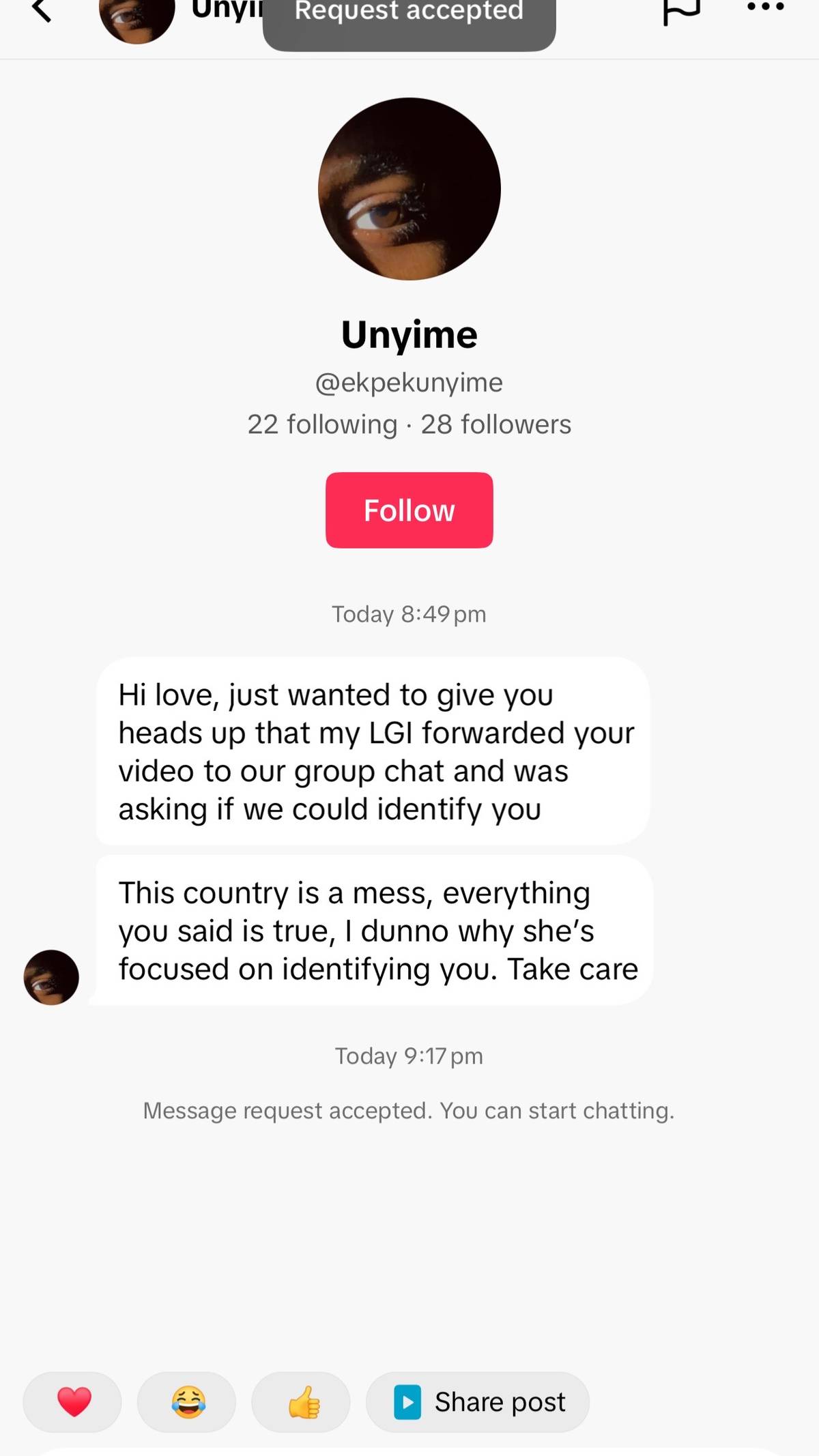Send the red heart quick reaction
819x1456 pixels.
[x=73, y=1402]
